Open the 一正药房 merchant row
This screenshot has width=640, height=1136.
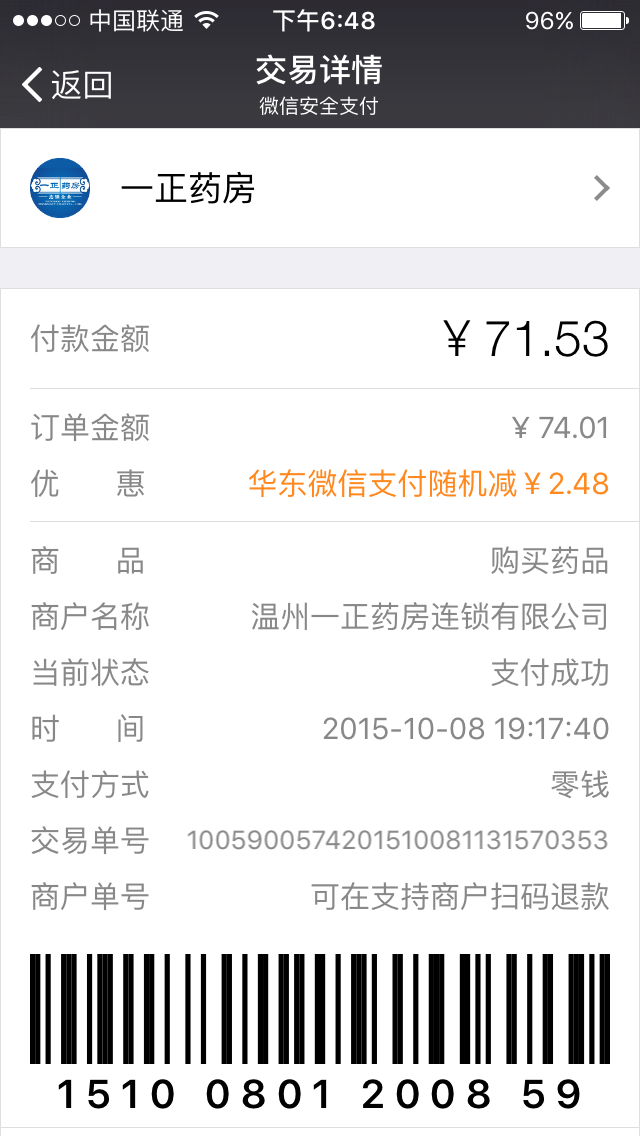tap(320, 188)
